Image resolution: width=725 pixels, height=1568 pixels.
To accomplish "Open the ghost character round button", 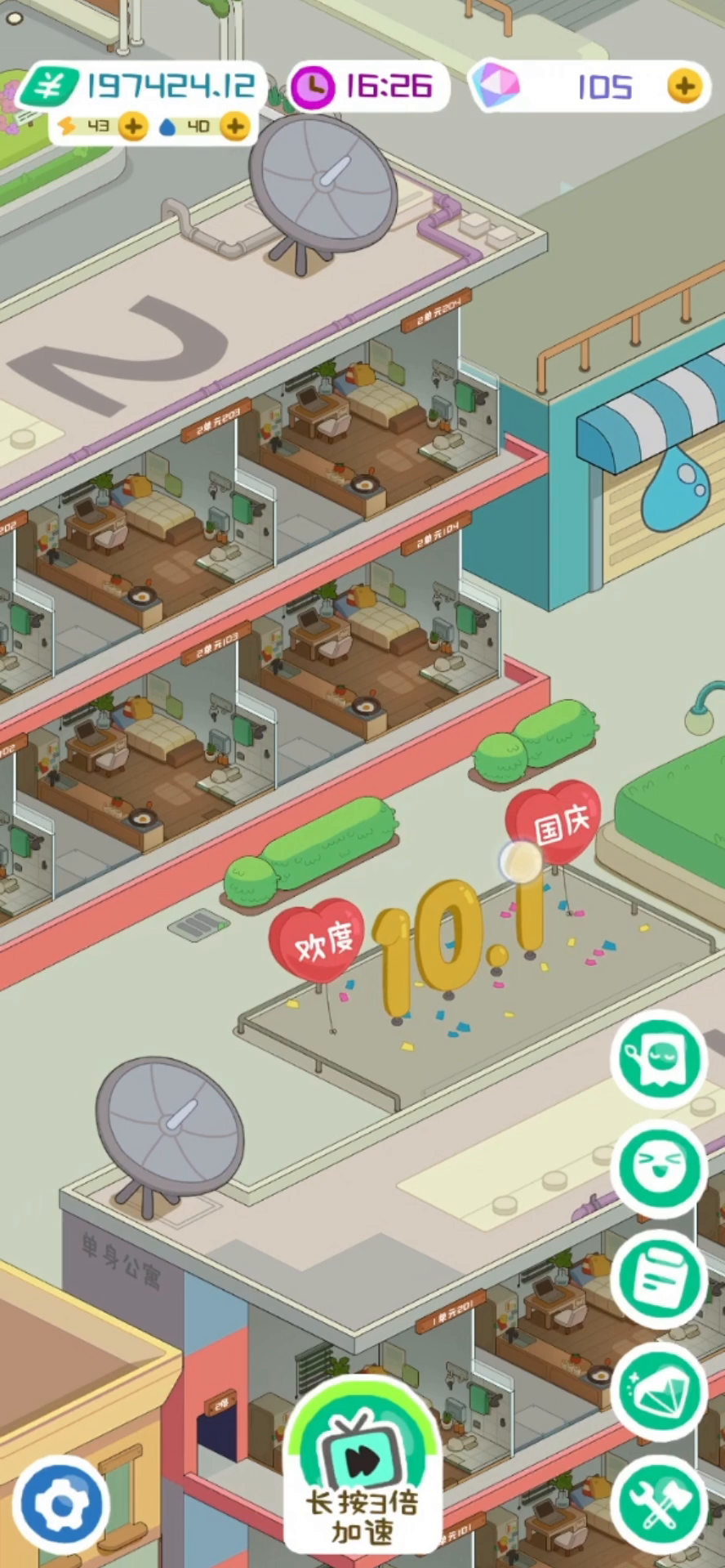I will [659, 1058].
